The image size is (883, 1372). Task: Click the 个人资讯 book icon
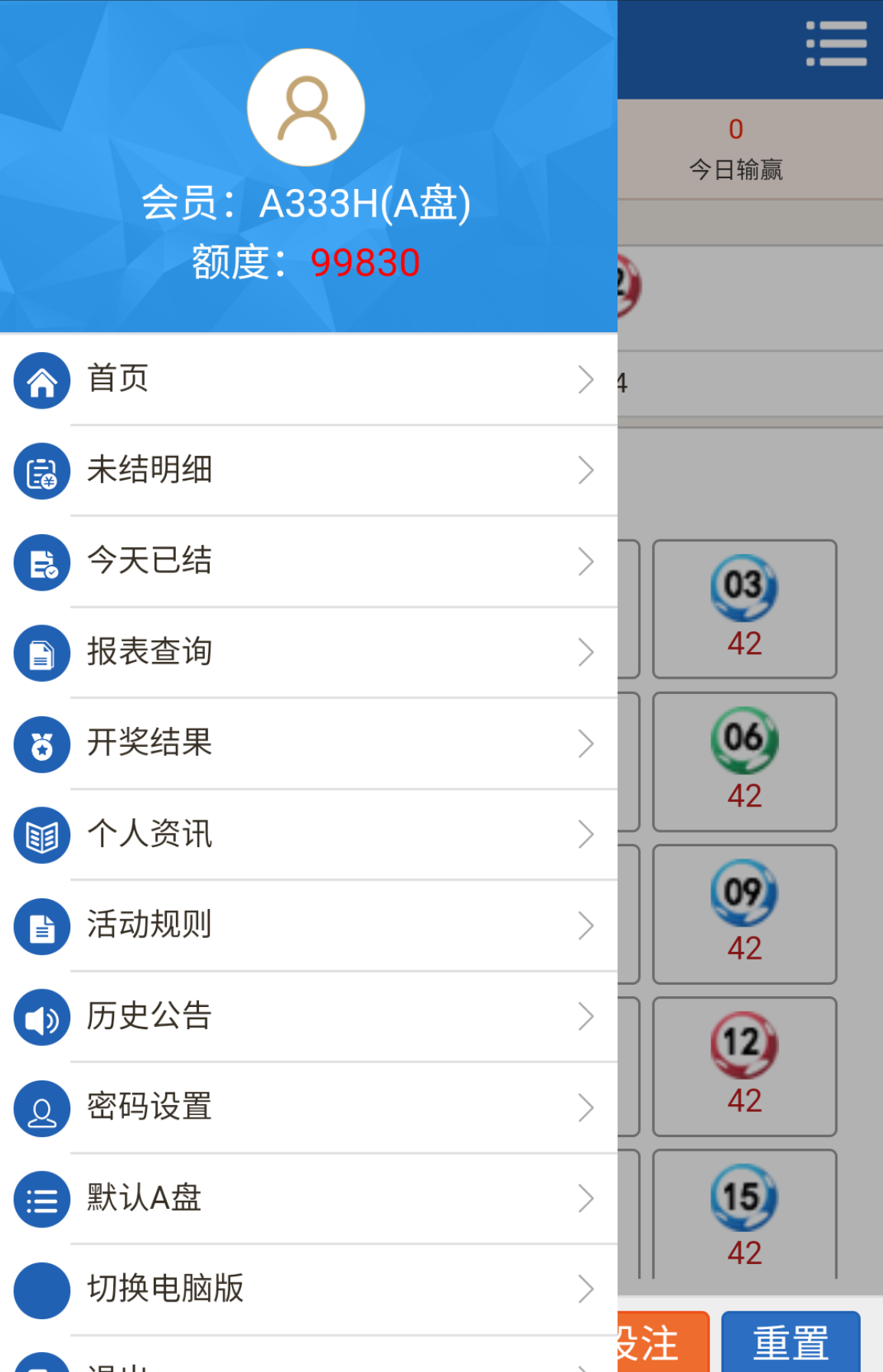(x=42, y=835)
